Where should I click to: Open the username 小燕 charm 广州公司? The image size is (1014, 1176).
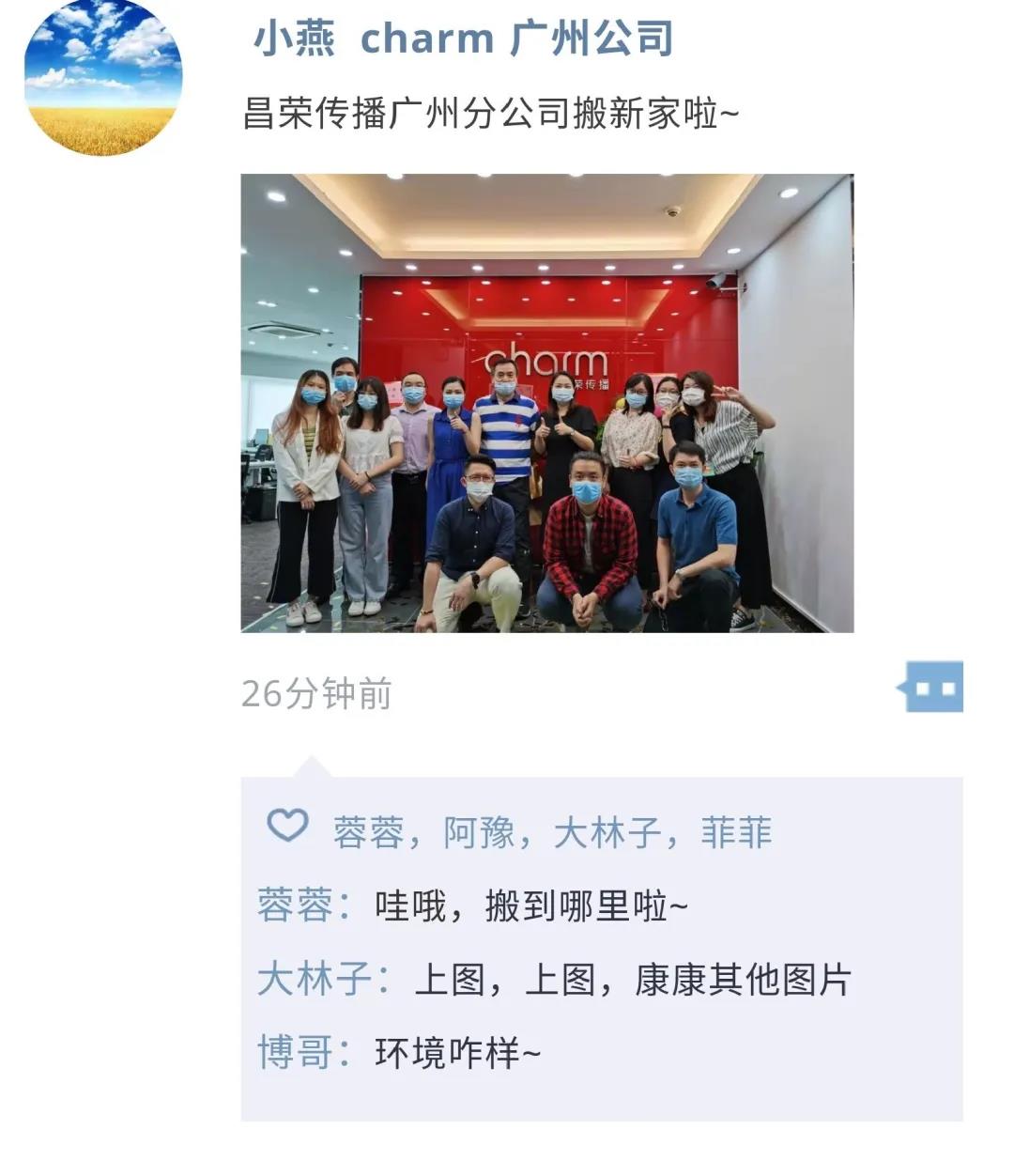coord(460,38)
